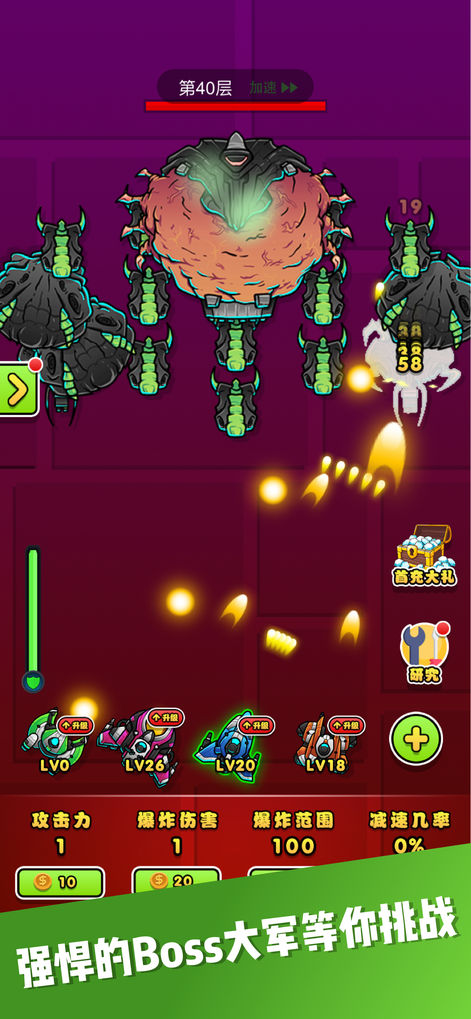471x1019 pixels.
Task: Add a new ship with plus button
Action: pyautogui.click(x=416, y=739)
